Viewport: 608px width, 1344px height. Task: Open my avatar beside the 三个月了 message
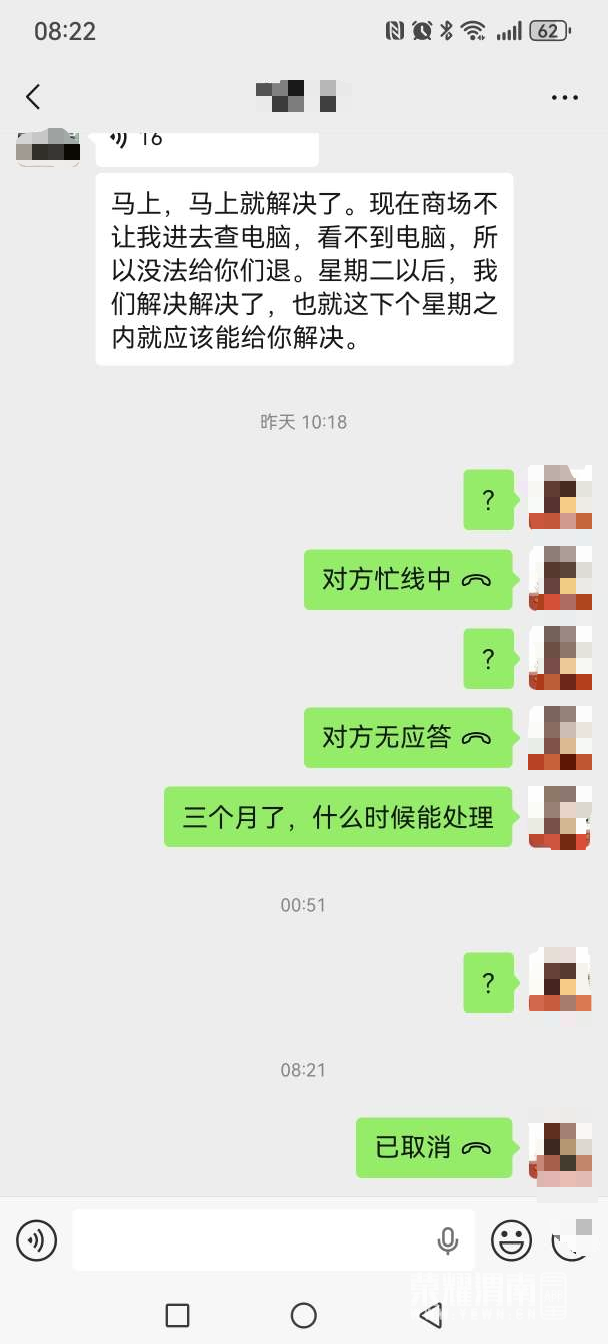coord(560,817)
